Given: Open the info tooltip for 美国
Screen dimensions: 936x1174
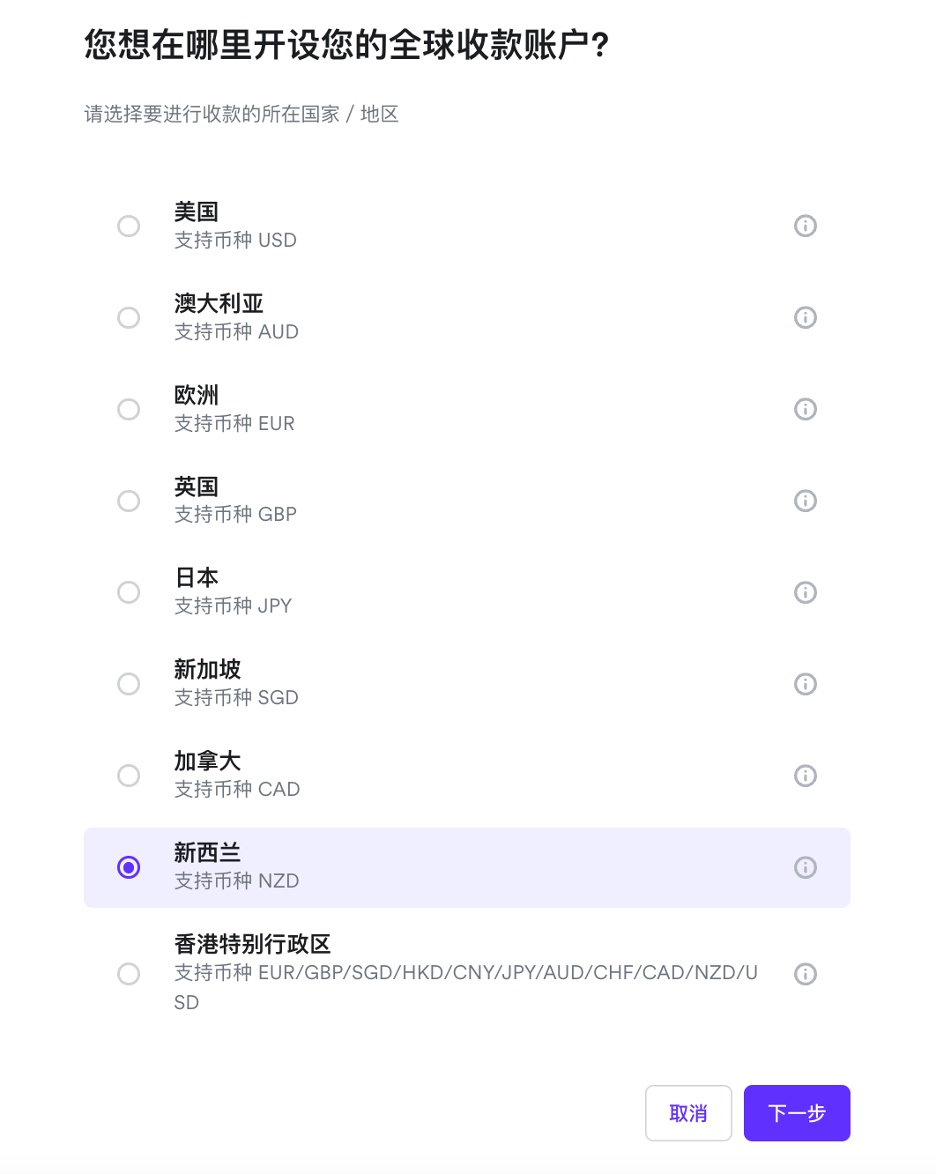Looking at the screenshot, I should 805,226.
